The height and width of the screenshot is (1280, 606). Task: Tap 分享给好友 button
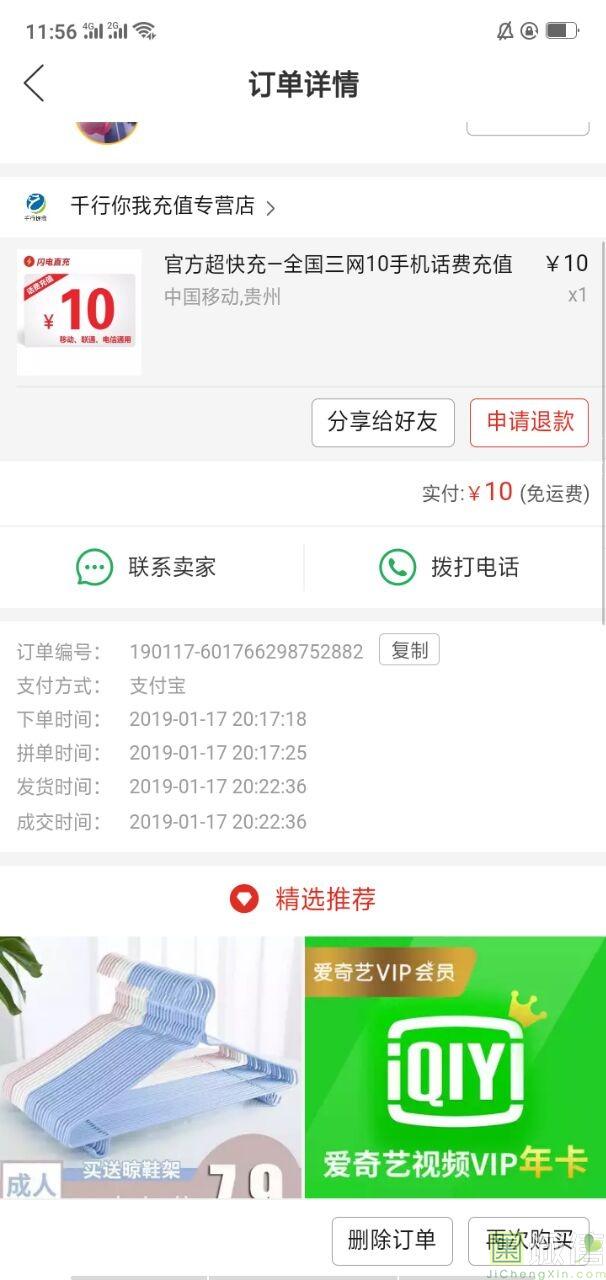[383, 422]
